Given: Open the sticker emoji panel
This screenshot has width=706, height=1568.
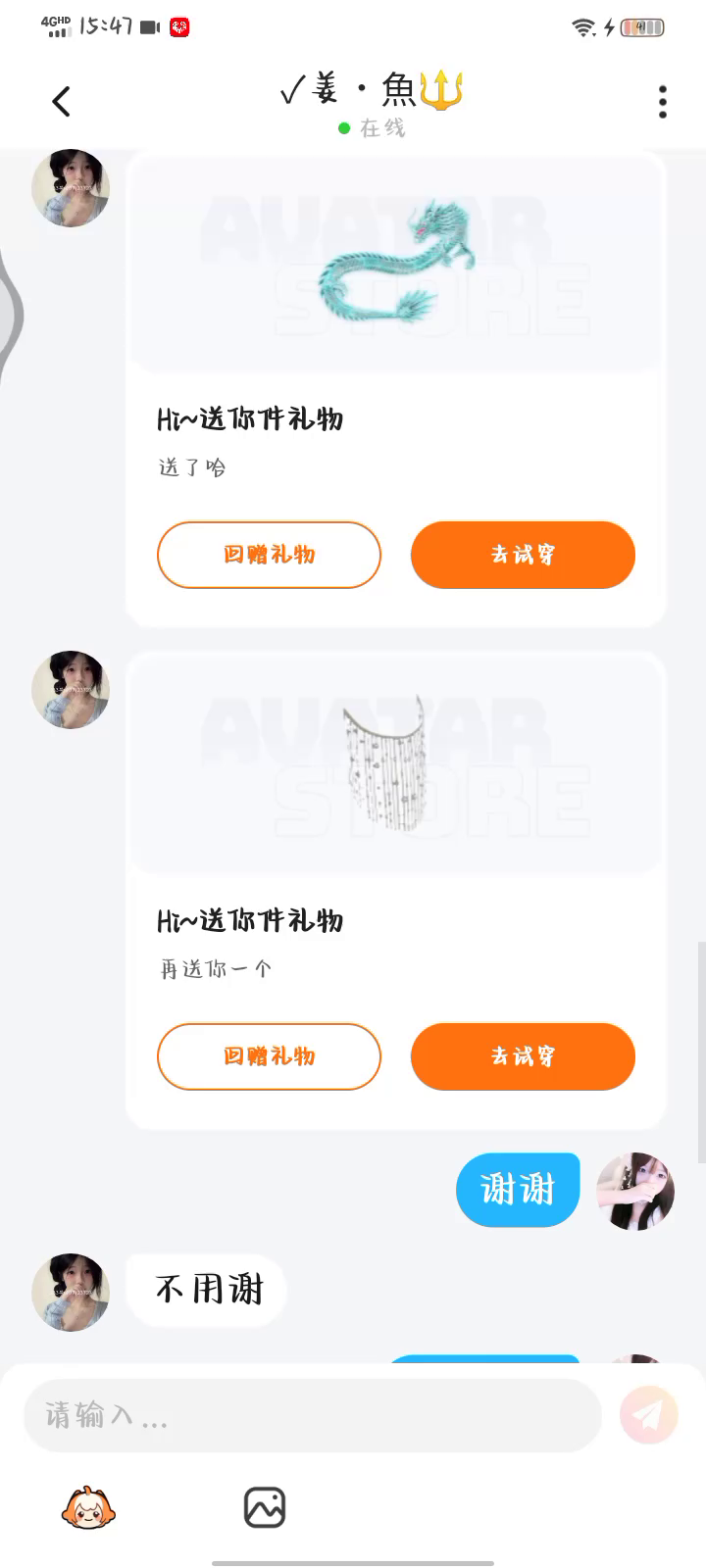Looking at the screenshot, I should (x=88, y=1507).
